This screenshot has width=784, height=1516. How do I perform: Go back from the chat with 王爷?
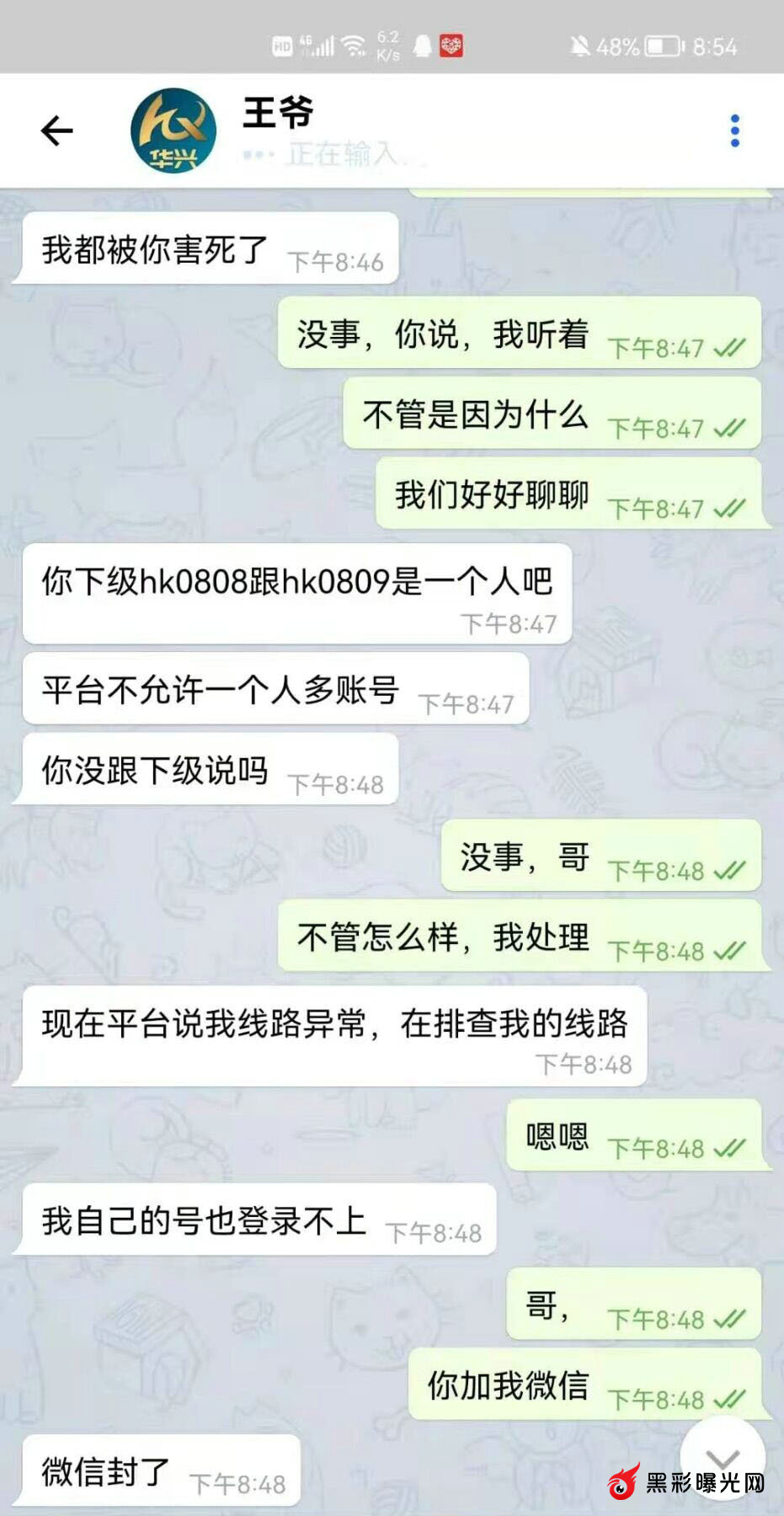[56, 131]
